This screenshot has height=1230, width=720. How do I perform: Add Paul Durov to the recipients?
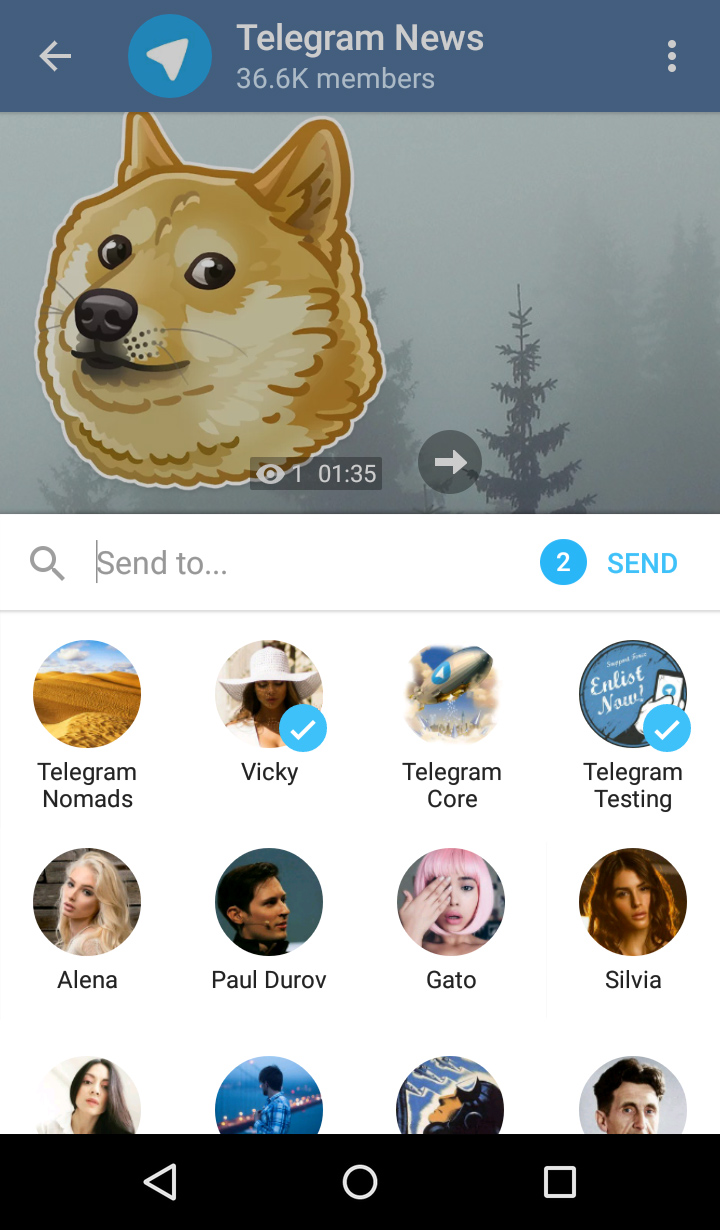(x=269, y=901)
